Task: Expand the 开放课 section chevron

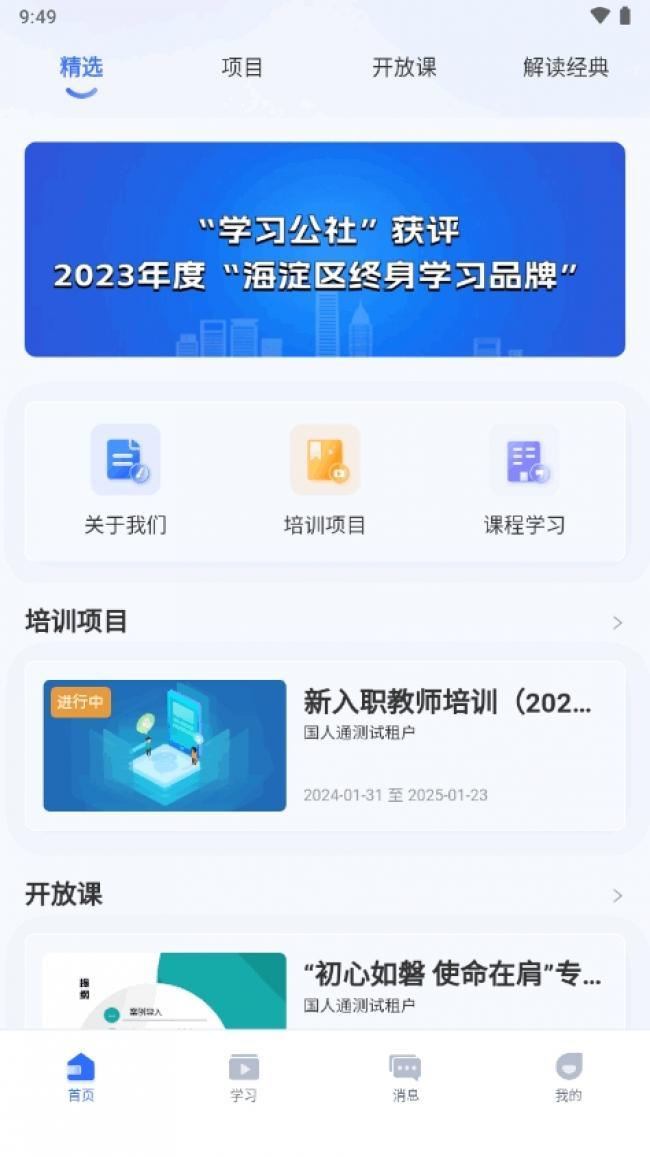Action: [618, 896]
